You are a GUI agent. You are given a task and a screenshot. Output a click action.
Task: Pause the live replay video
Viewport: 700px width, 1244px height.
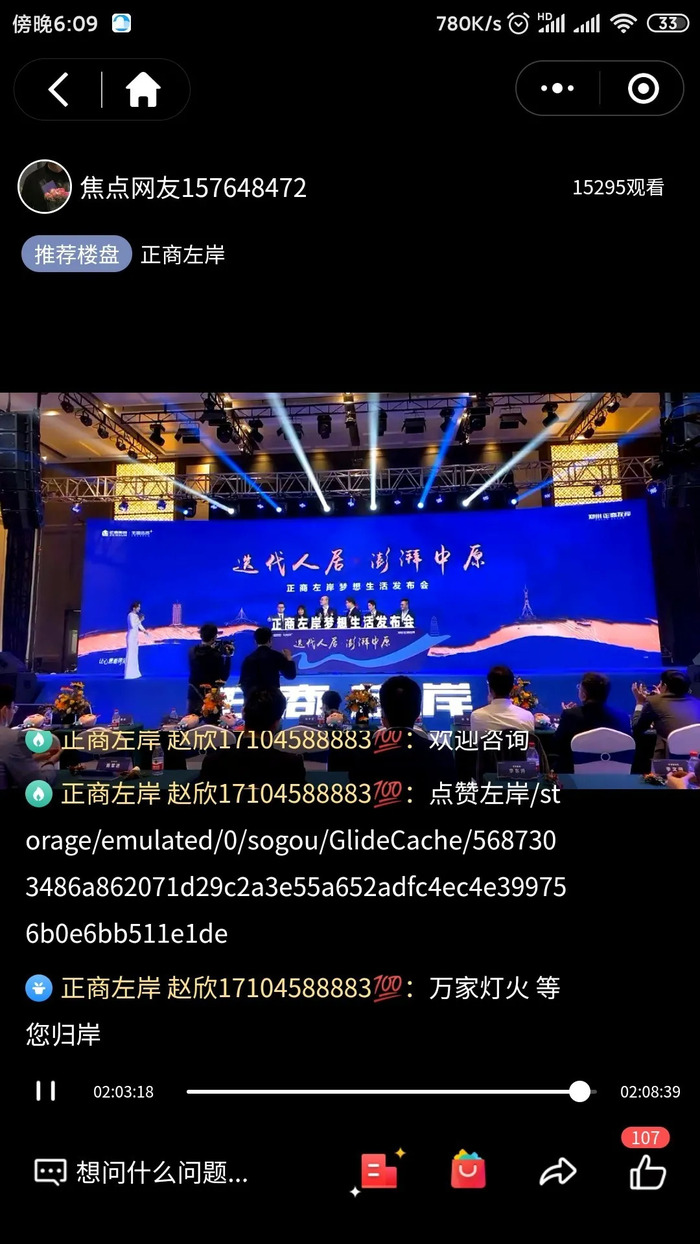click(46, 1091)
